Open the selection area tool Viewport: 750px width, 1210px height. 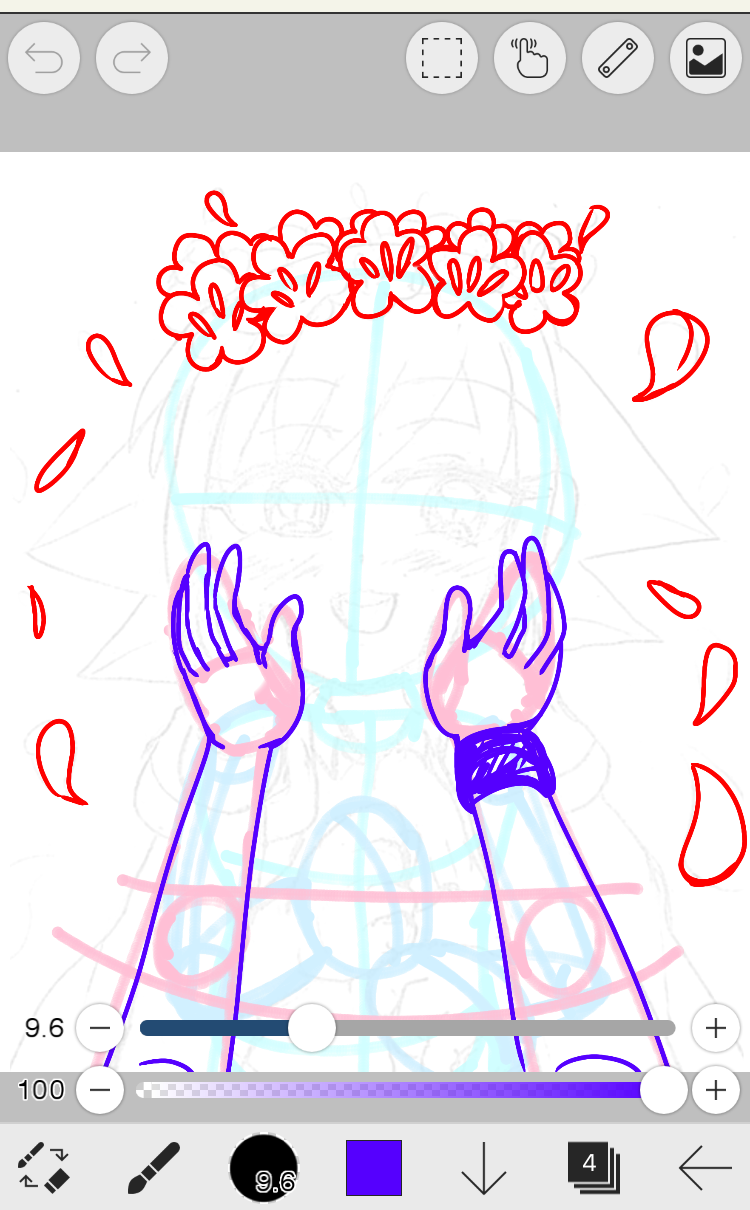pos(441,59)
